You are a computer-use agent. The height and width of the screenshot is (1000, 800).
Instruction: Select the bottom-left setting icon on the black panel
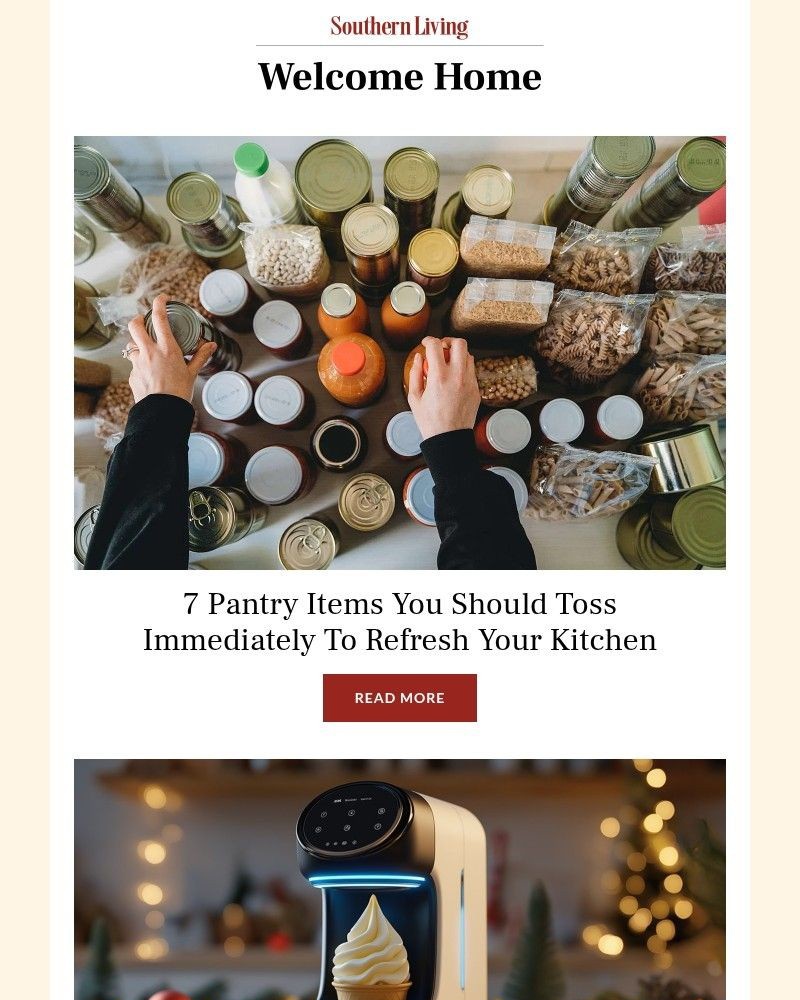317,828
